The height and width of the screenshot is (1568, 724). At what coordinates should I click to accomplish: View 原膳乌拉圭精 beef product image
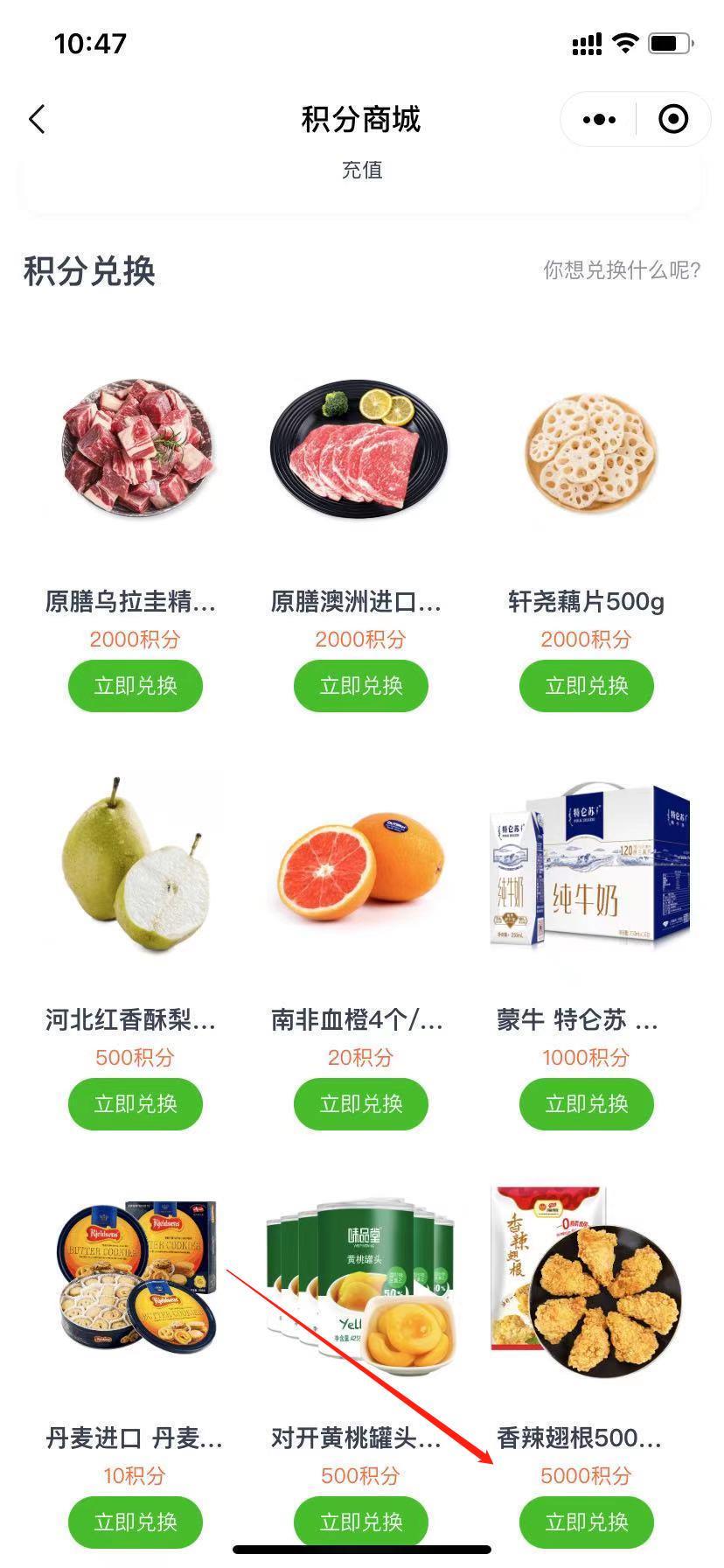(137, 446)
